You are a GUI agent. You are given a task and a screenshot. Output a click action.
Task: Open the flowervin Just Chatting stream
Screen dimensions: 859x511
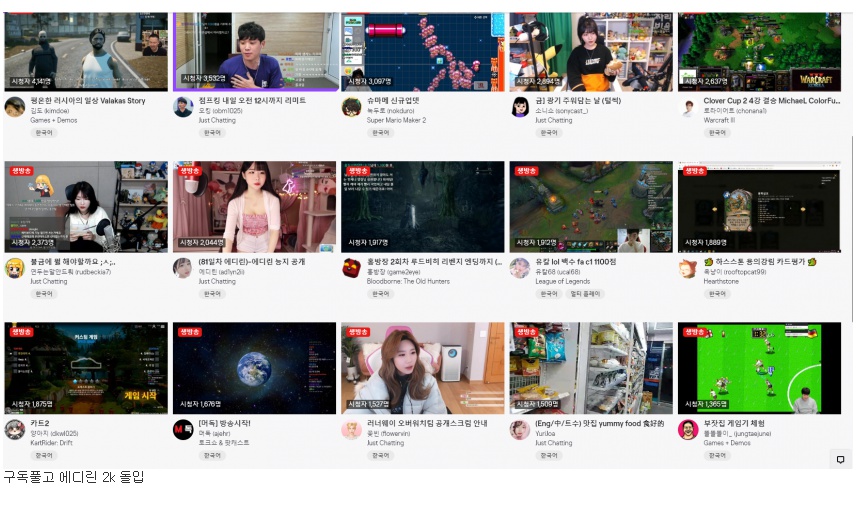[x=422, y=367]
